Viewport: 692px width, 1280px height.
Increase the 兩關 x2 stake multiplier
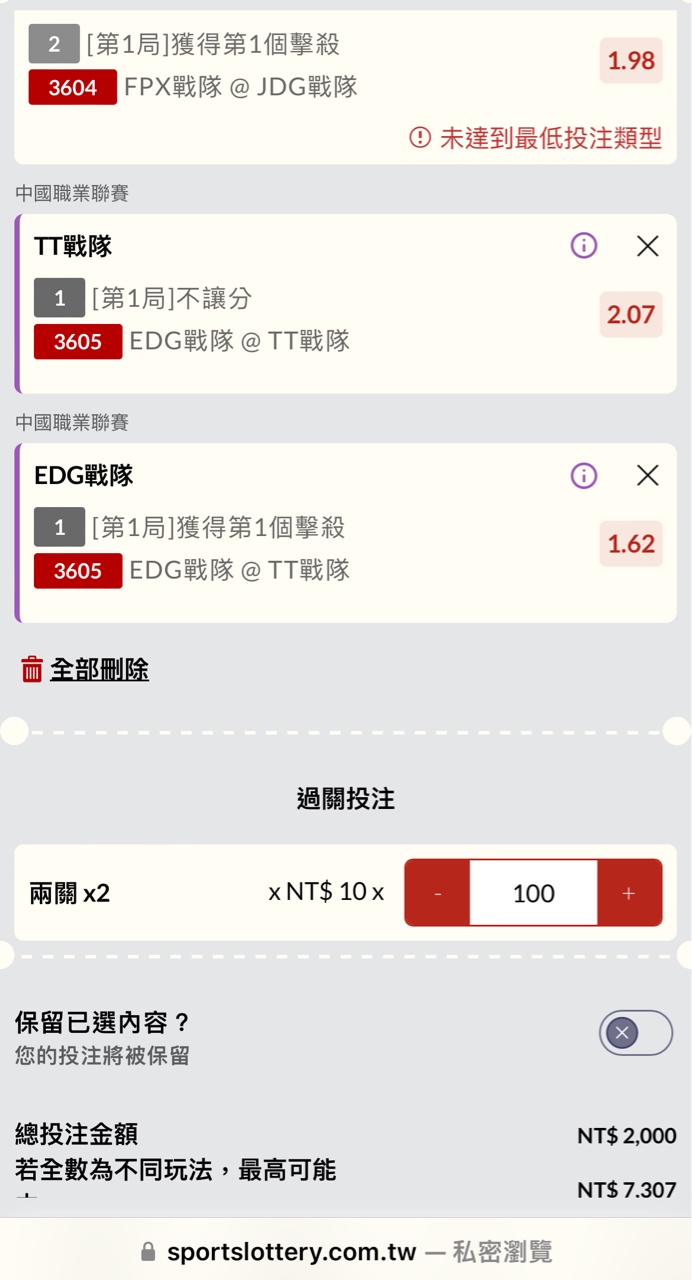pos(629,893)
